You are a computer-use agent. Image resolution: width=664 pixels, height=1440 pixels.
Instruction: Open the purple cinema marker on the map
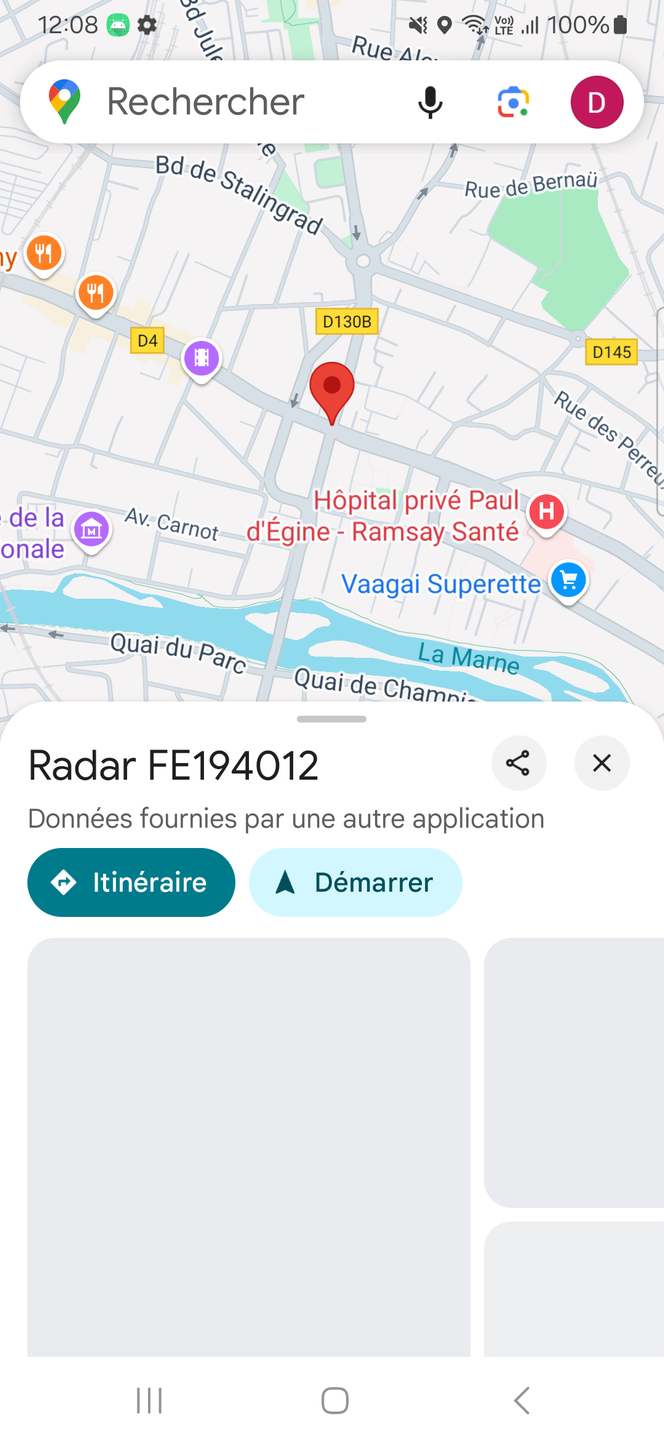pyautogui.click(x=201, y=357)
